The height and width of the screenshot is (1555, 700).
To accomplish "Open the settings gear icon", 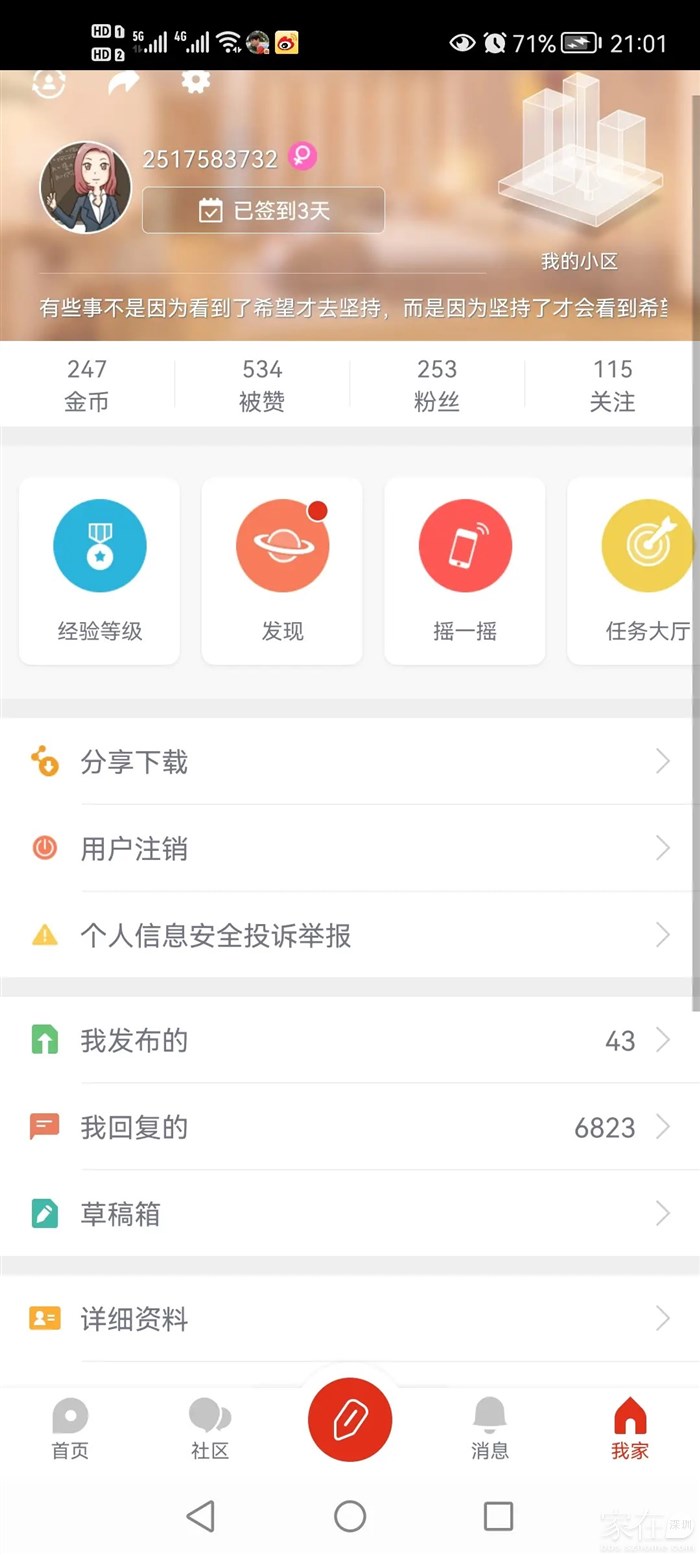I will click(196, 81).
